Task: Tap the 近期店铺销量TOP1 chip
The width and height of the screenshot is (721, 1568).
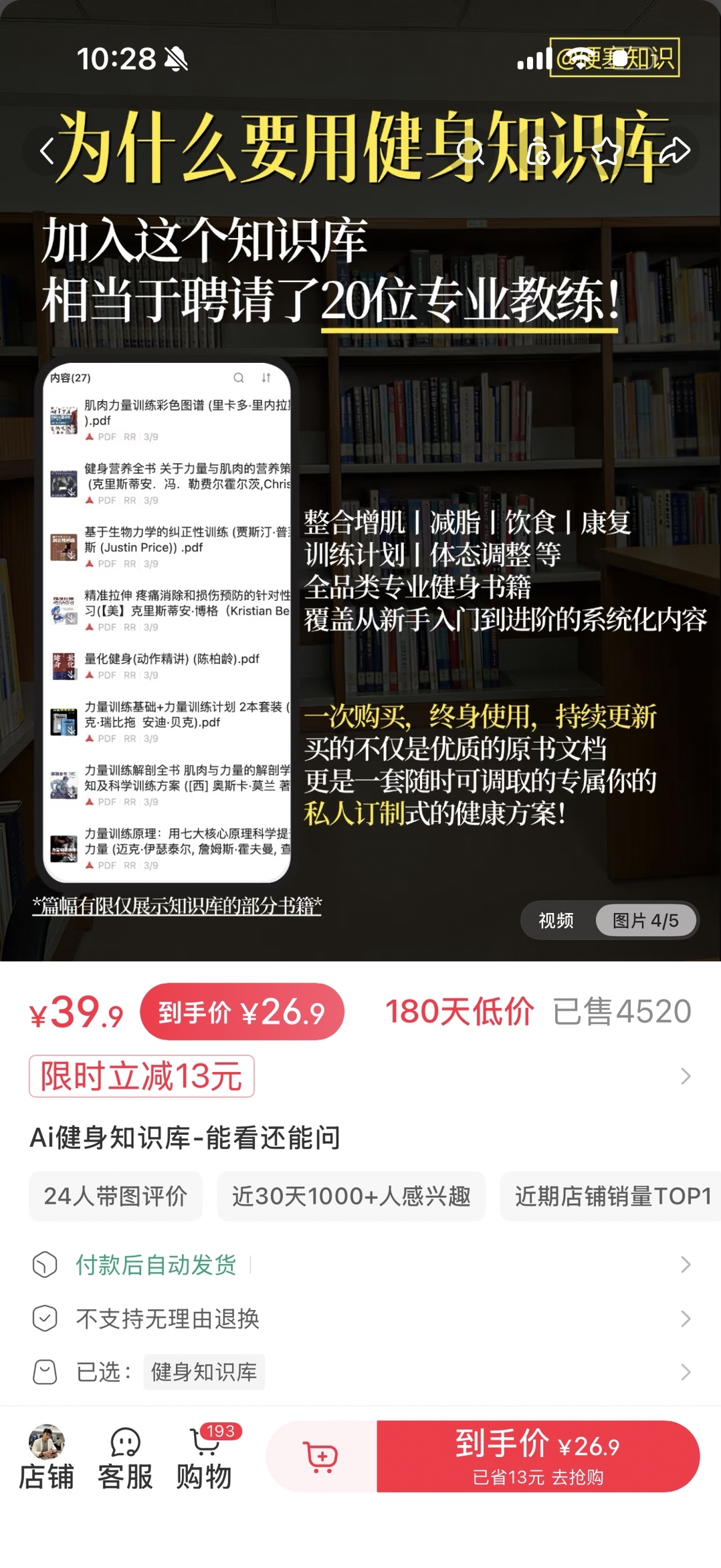Action: point(611,1196)
